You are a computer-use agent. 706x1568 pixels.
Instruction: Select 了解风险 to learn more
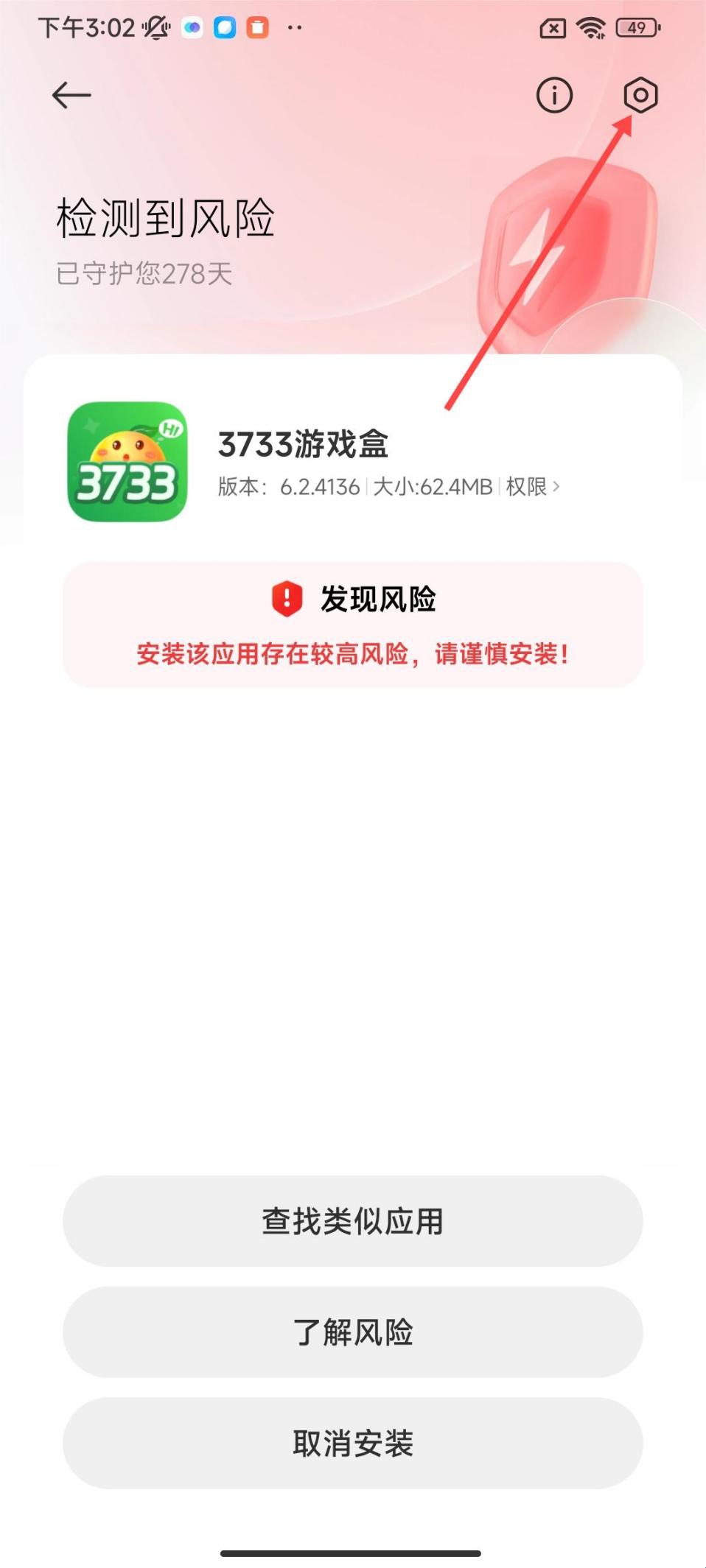click(x=353, y=1332)
